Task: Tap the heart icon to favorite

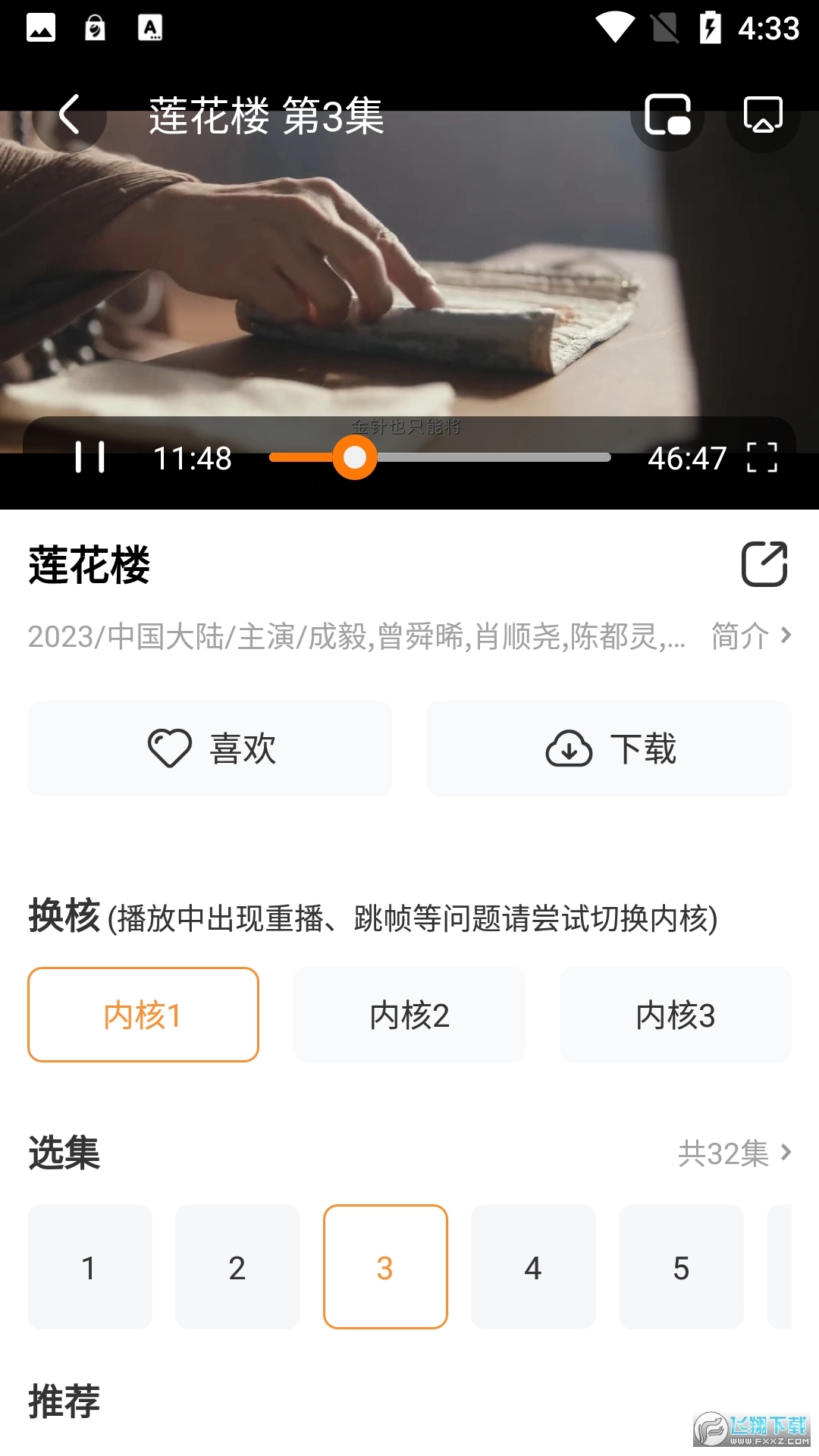Action: point(168,748)
